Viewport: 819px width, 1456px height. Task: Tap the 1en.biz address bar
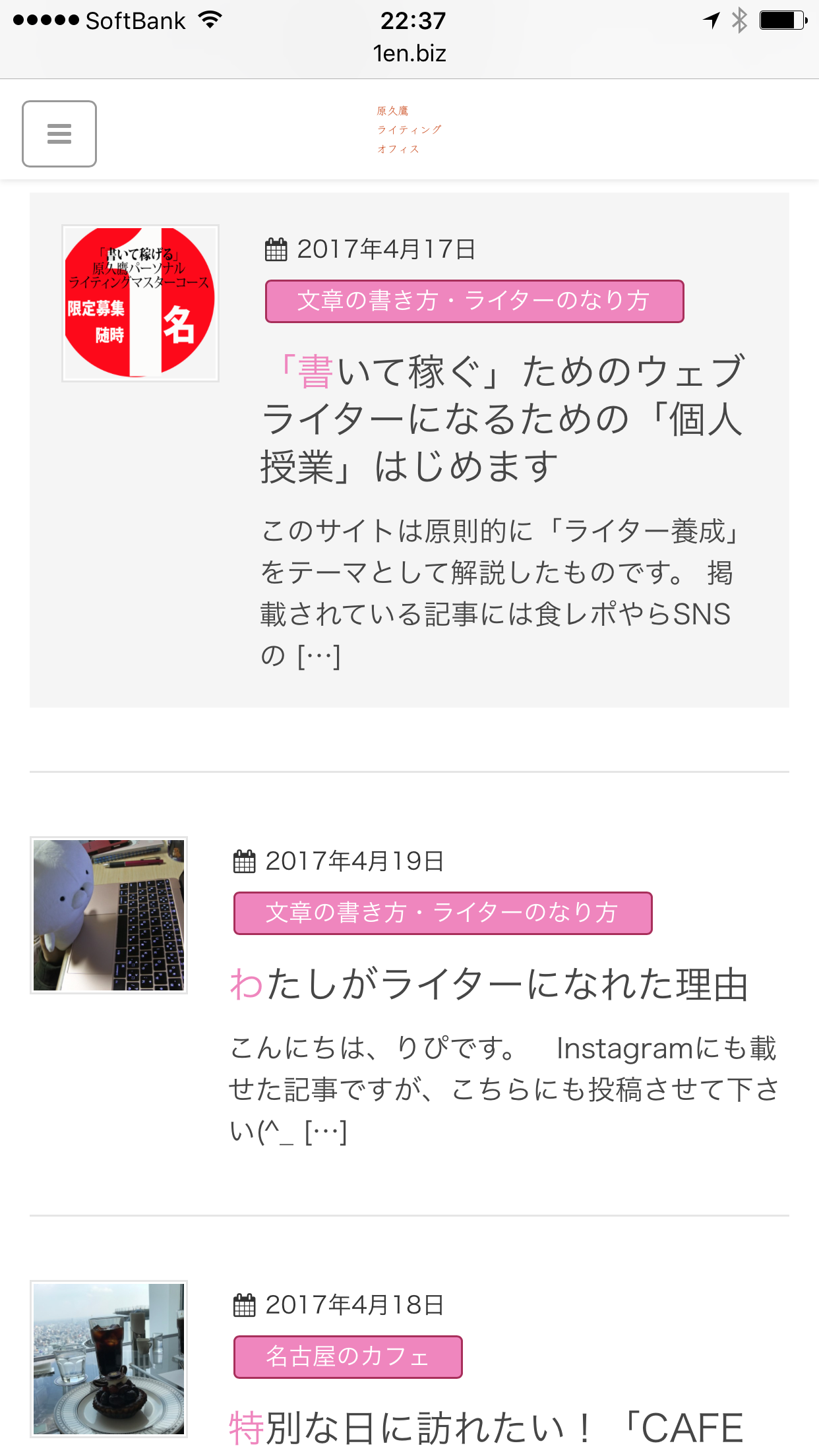[409, 53]
